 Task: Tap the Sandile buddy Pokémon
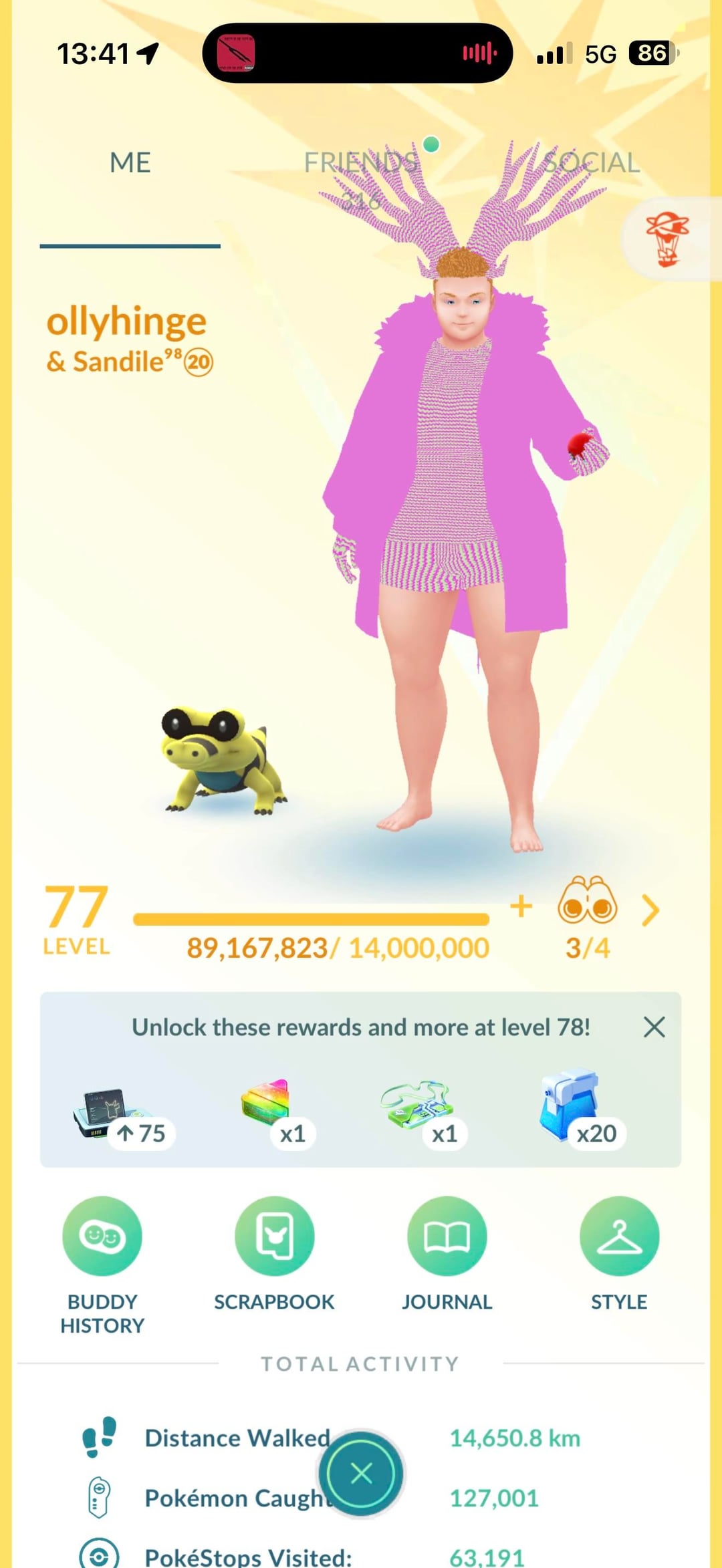221,762
